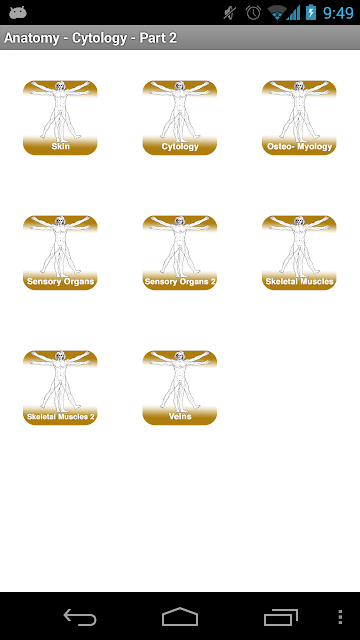Go back with the system back button

[80, 617]
